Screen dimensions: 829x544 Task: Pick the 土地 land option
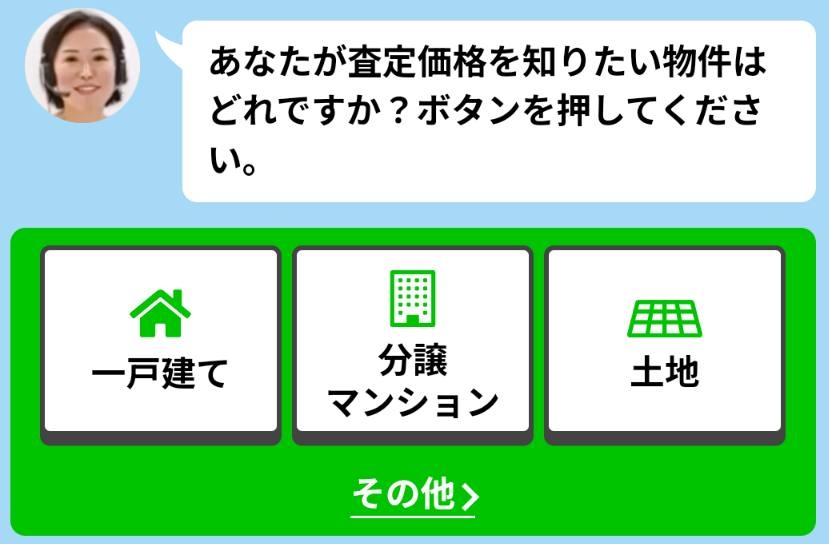click(x=664, y=342)
